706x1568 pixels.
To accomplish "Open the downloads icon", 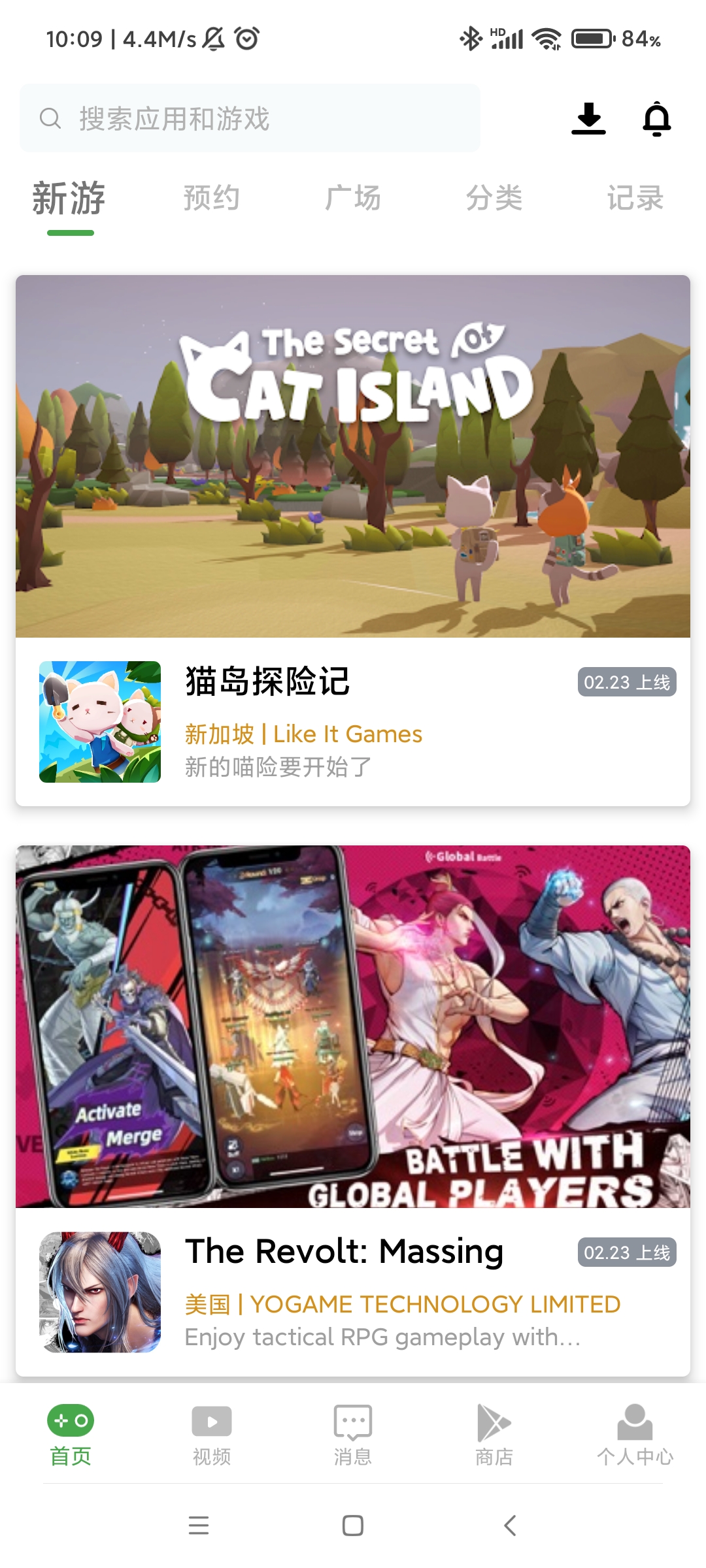I will 588,119.
